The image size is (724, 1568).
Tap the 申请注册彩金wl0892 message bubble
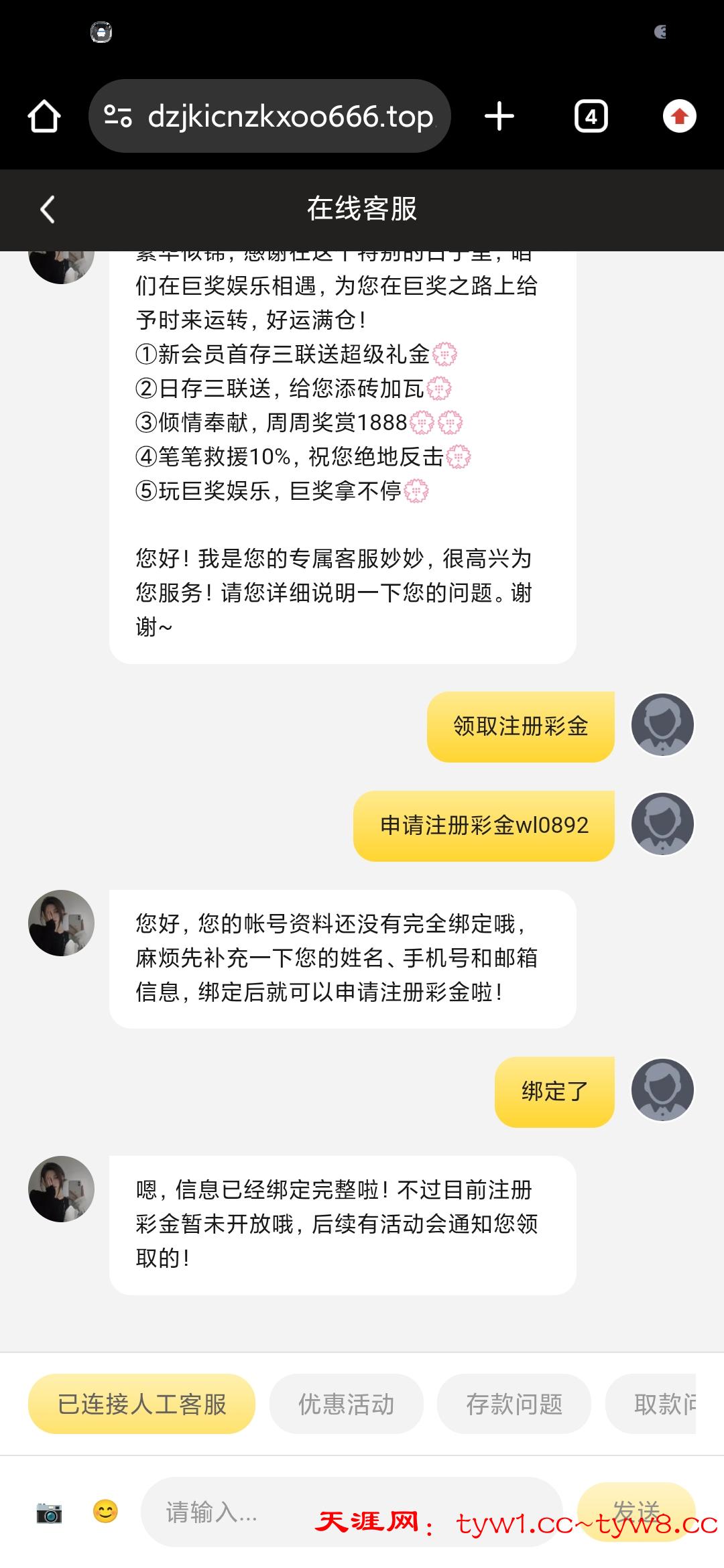click(484, 825)
